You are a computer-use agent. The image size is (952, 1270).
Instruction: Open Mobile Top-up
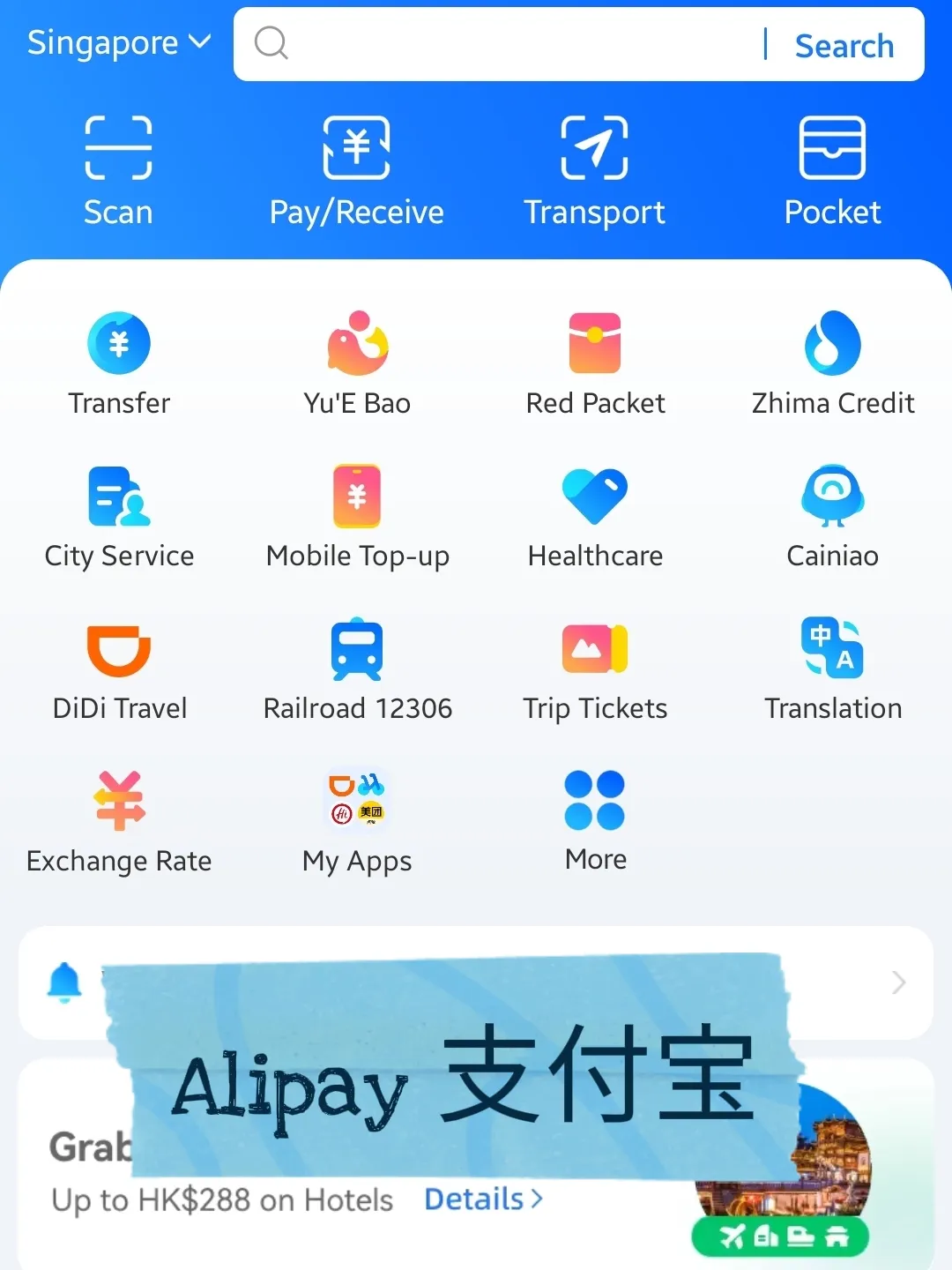point(357,517)
